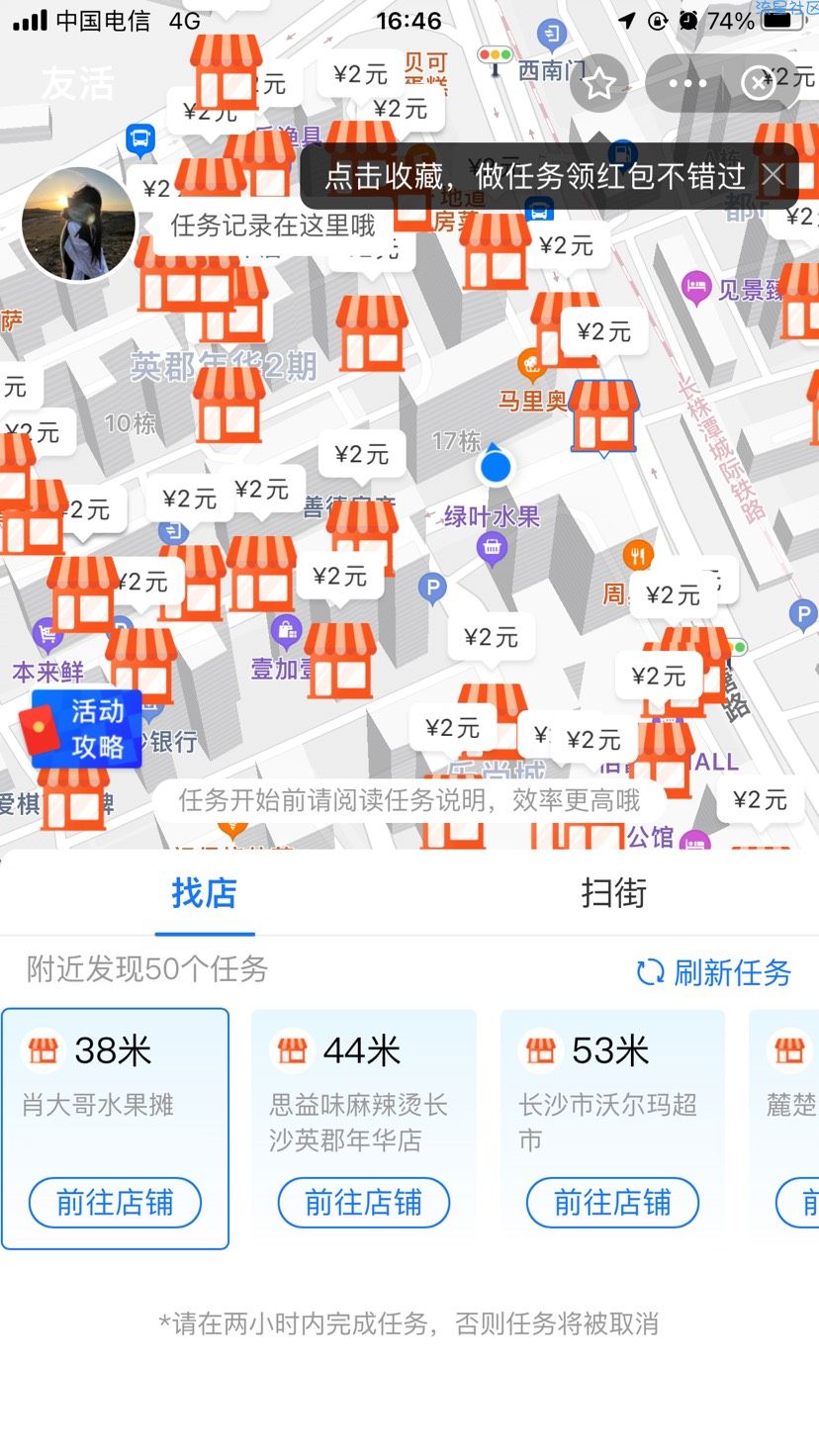Open the three-dot more menu
The image size is (819, 1456).
pyautogui.click(x=687, y=84)
